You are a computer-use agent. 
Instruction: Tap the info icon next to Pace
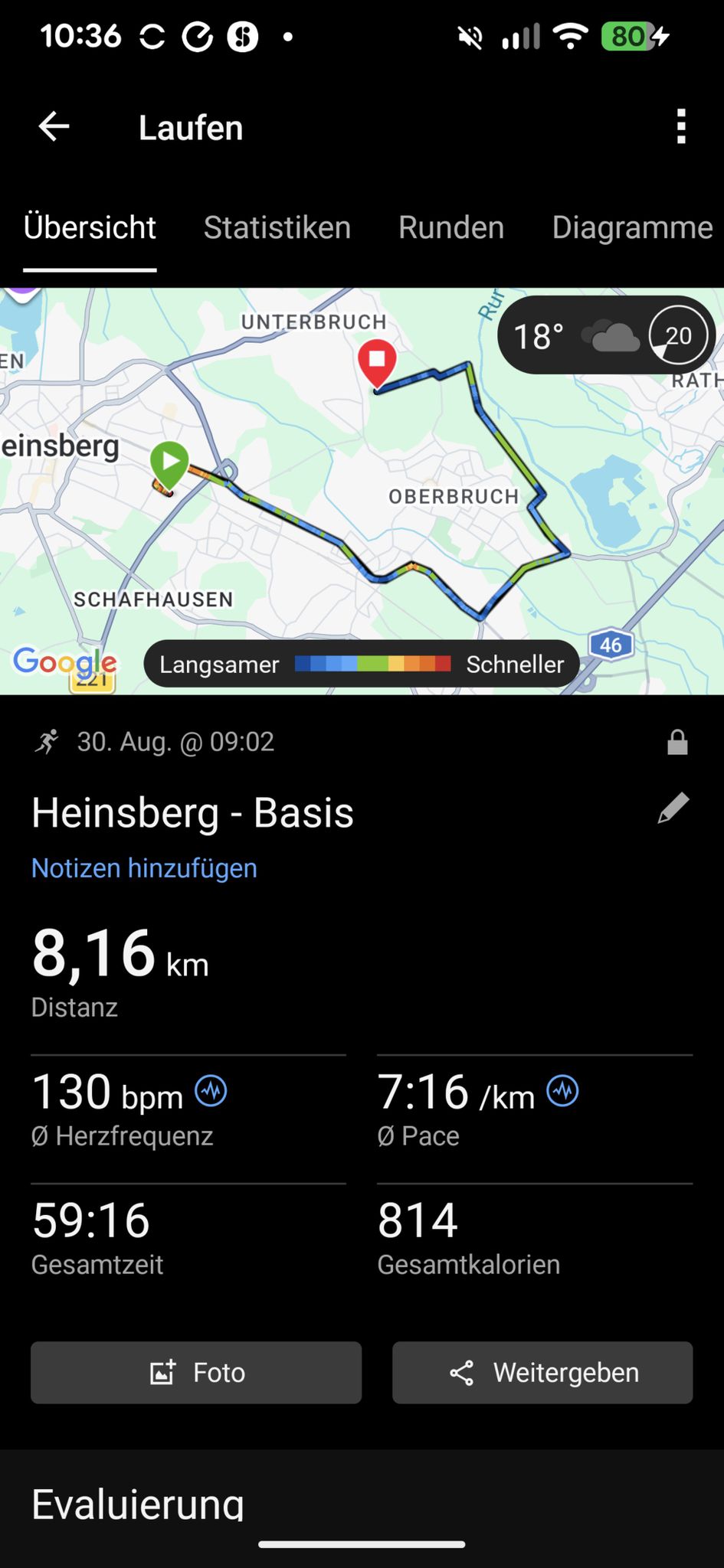(x=562, y=1090)
